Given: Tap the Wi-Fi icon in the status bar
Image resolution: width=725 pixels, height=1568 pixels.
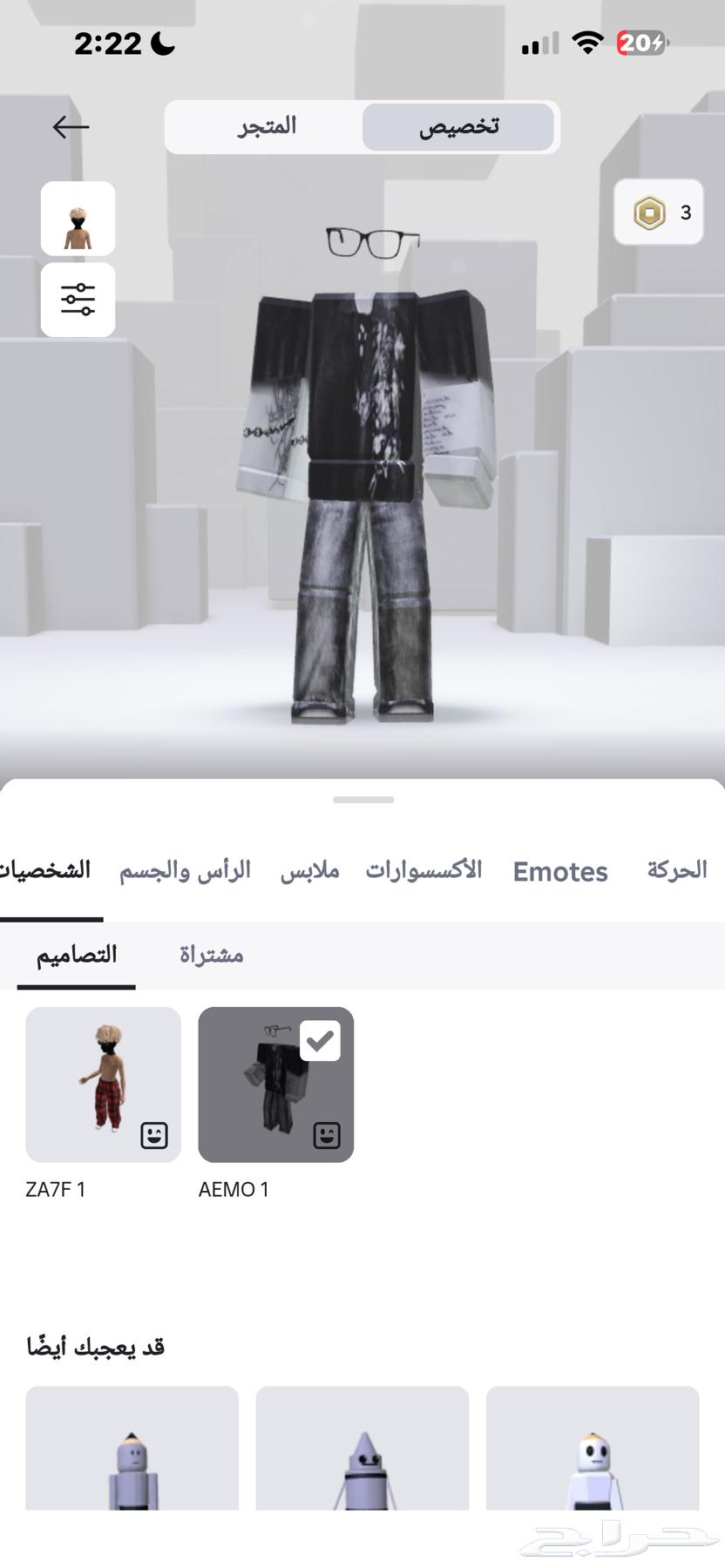Looking at the screenshot, I should click(587, 41).
